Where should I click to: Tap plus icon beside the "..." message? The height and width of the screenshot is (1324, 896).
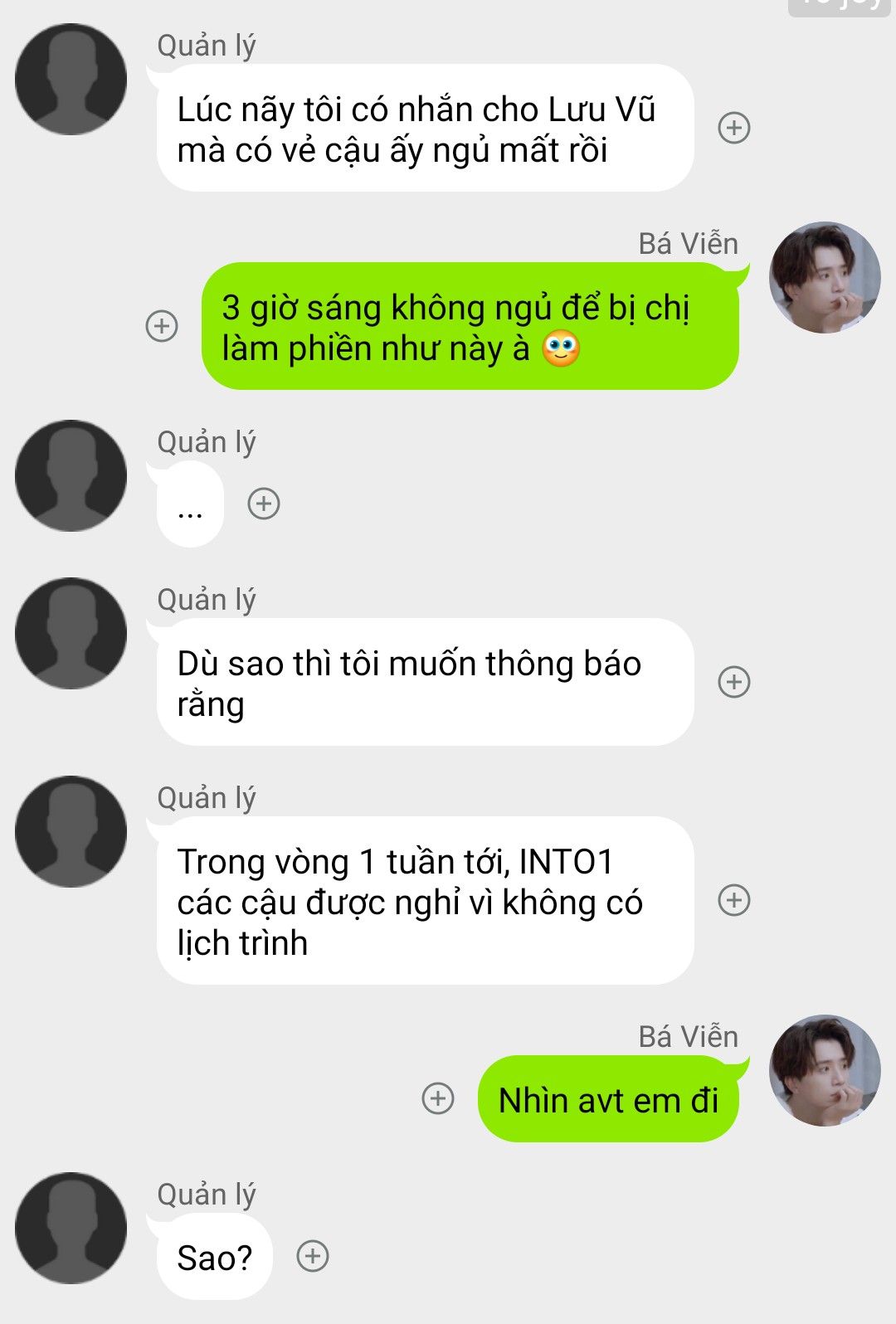pyautogui.click(x=264, y=504)
